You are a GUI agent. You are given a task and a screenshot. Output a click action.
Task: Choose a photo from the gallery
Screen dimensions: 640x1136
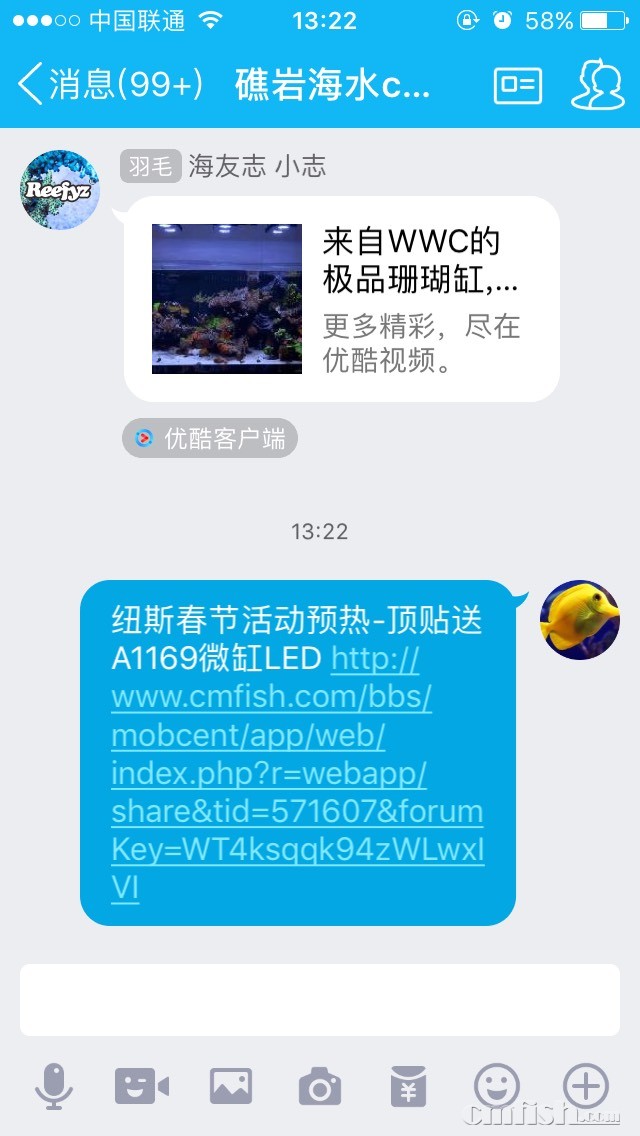coord(231,1086)
